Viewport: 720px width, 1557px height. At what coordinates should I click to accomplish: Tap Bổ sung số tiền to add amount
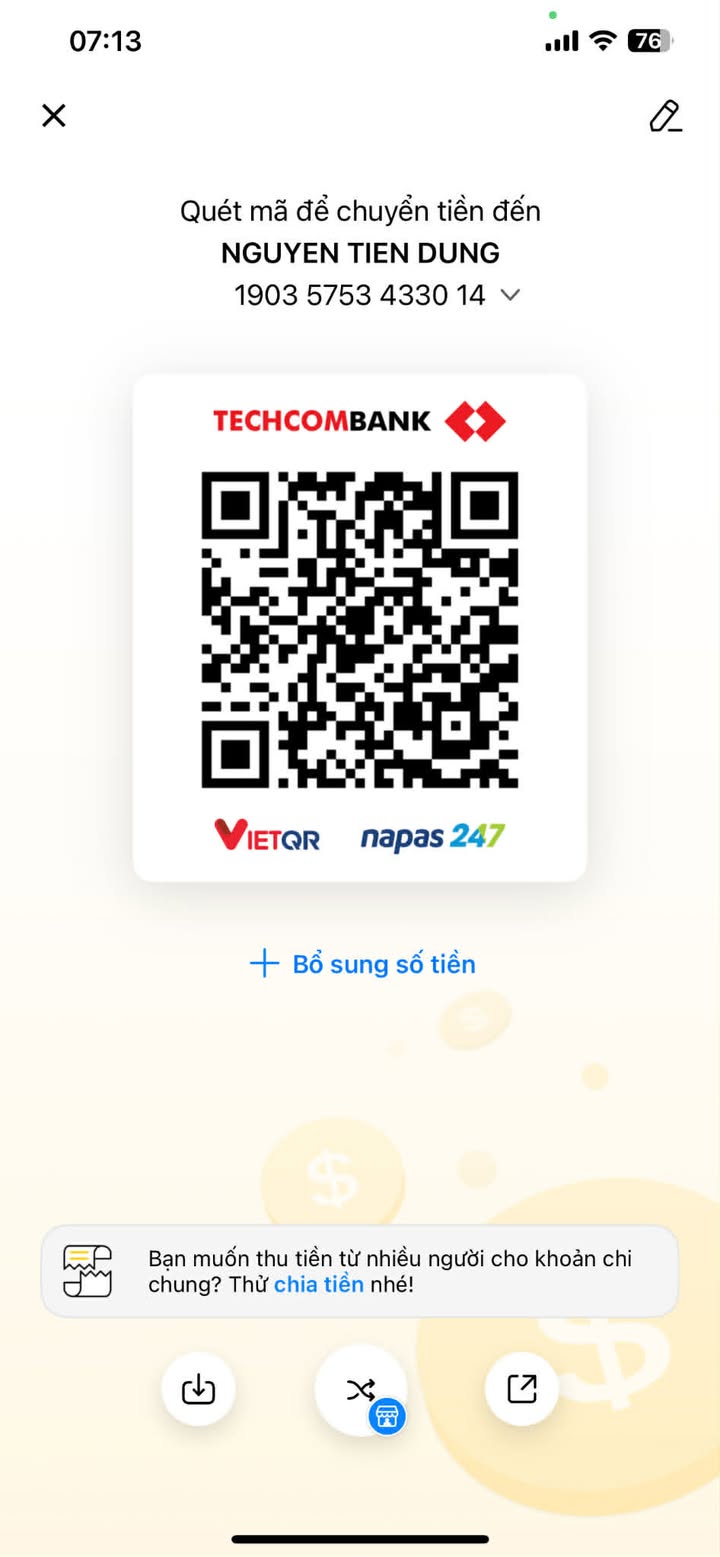pyautogui.click(x=362, y=964)
